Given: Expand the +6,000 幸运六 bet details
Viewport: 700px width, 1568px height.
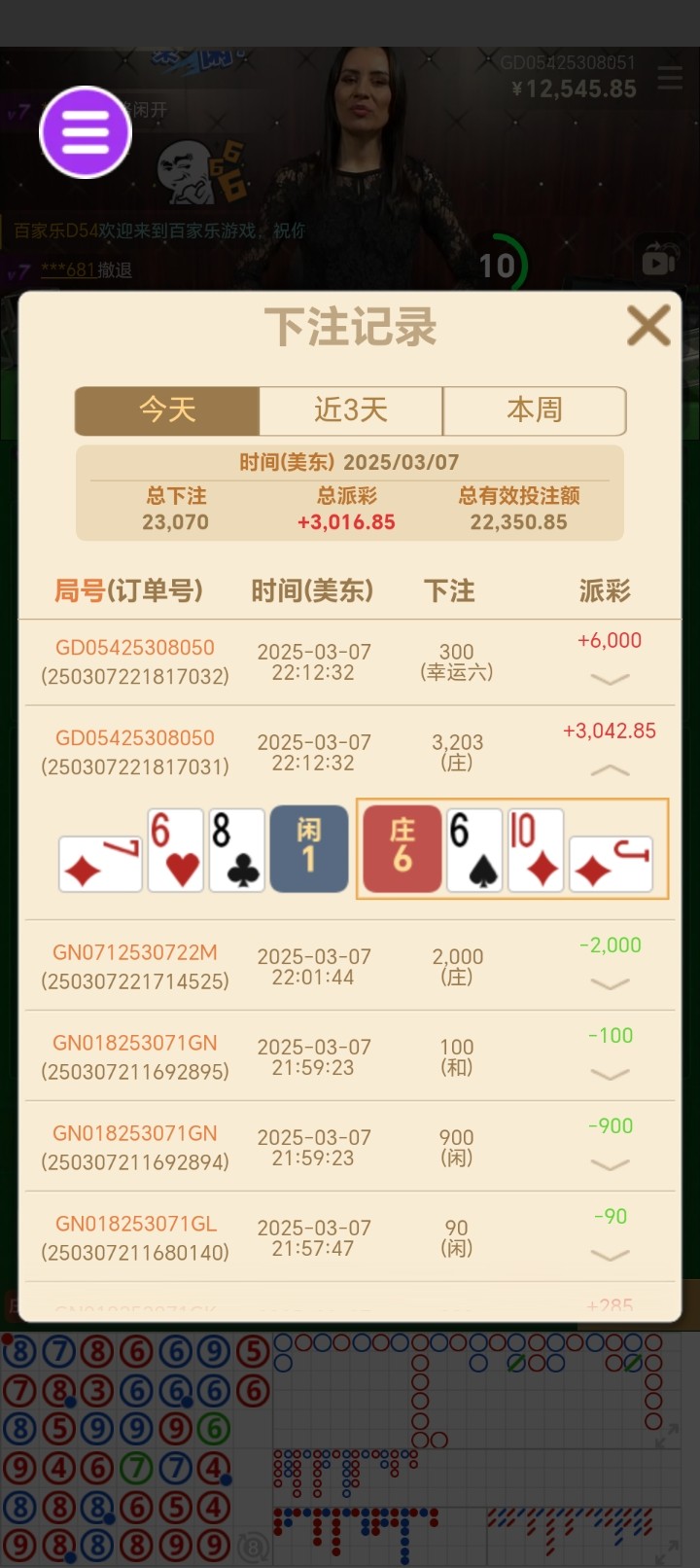Looking at the screenshot, I should (610, 679).
